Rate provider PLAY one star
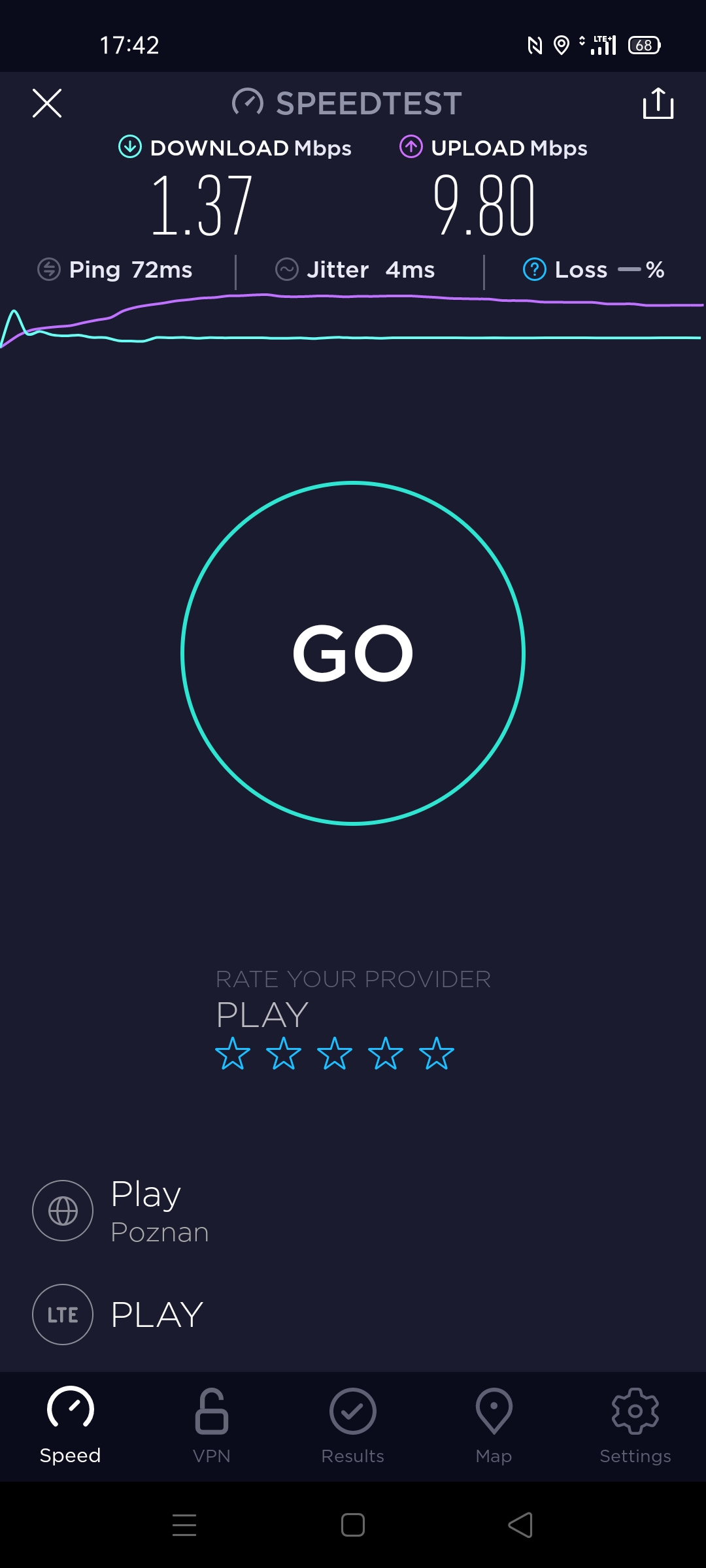Image resolution: width=706 pixels, height=1568 pixels. coord(233,1053)
